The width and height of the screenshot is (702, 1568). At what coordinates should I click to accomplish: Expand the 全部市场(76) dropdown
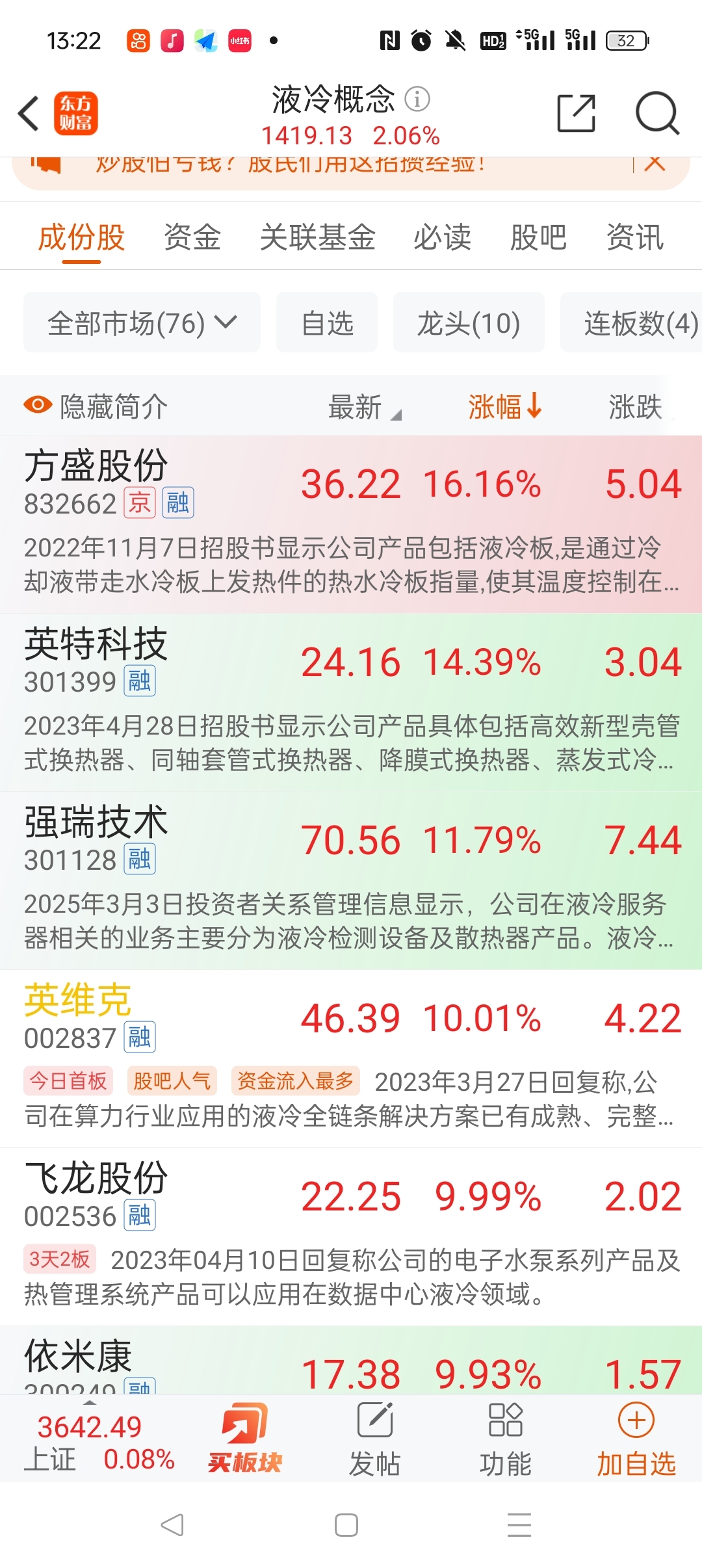pyautogui.click(x=142, y=322)
